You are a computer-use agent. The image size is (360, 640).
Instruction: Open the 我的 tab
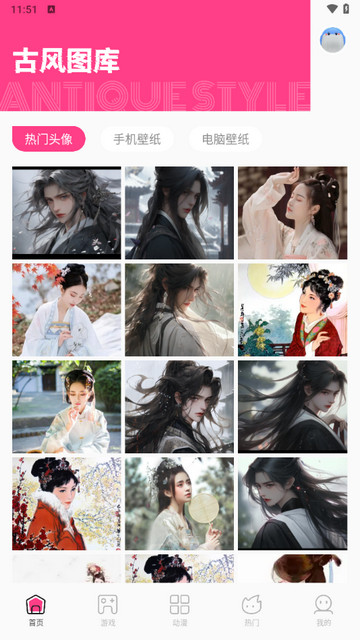pyautogui.click(x=324, y=611)
